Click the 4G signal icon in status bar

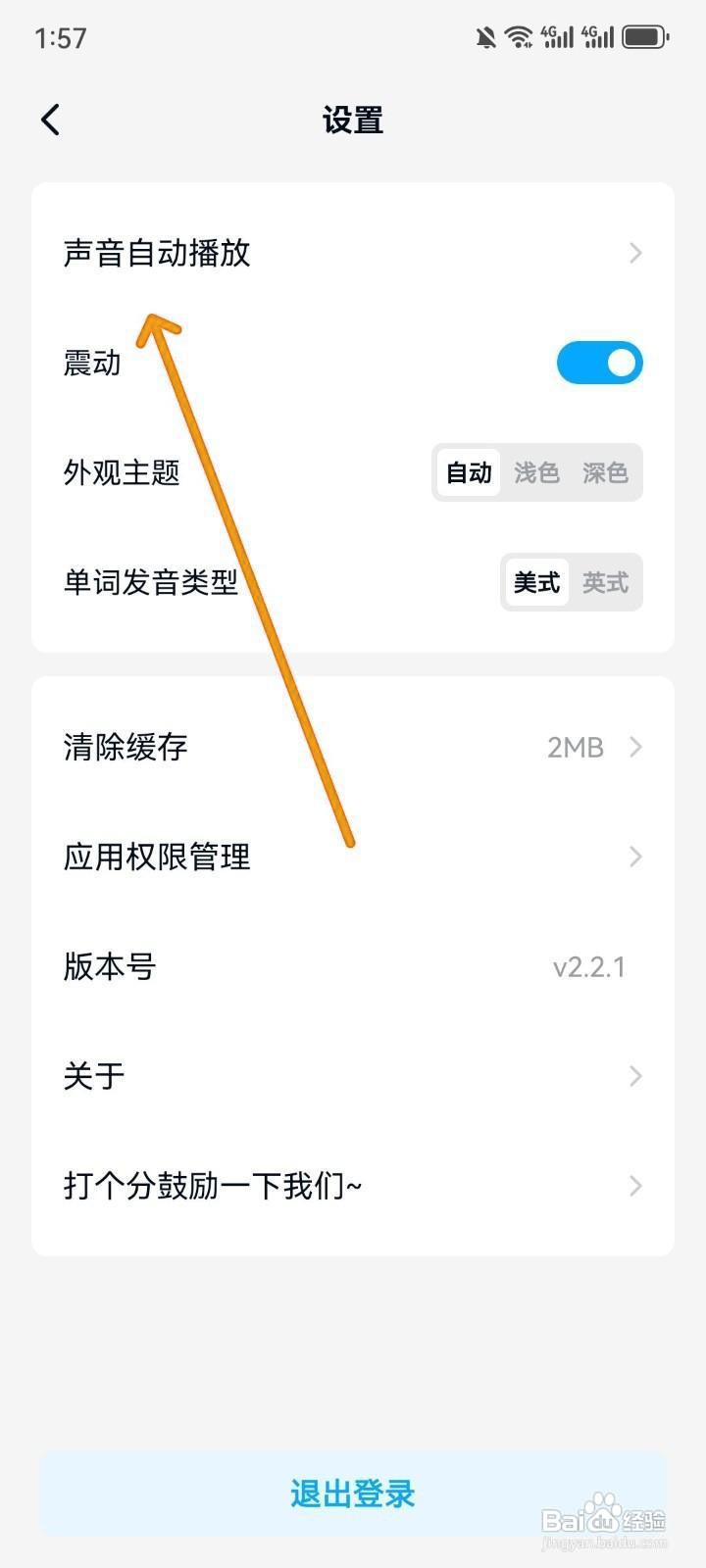click(556, 35)
